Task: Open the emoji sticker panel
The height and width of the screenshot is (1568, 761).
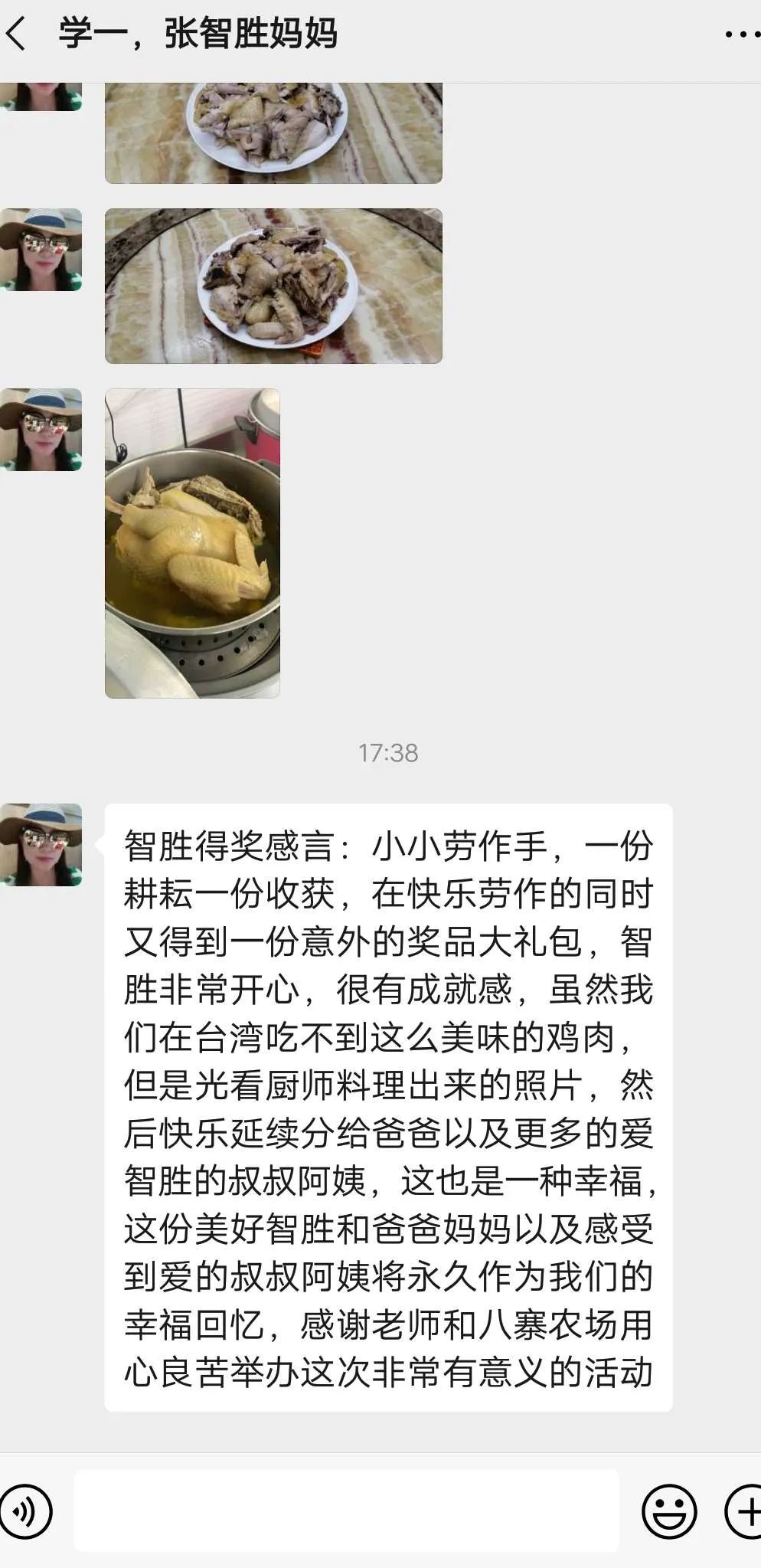Action: (x=668, y=1511)
